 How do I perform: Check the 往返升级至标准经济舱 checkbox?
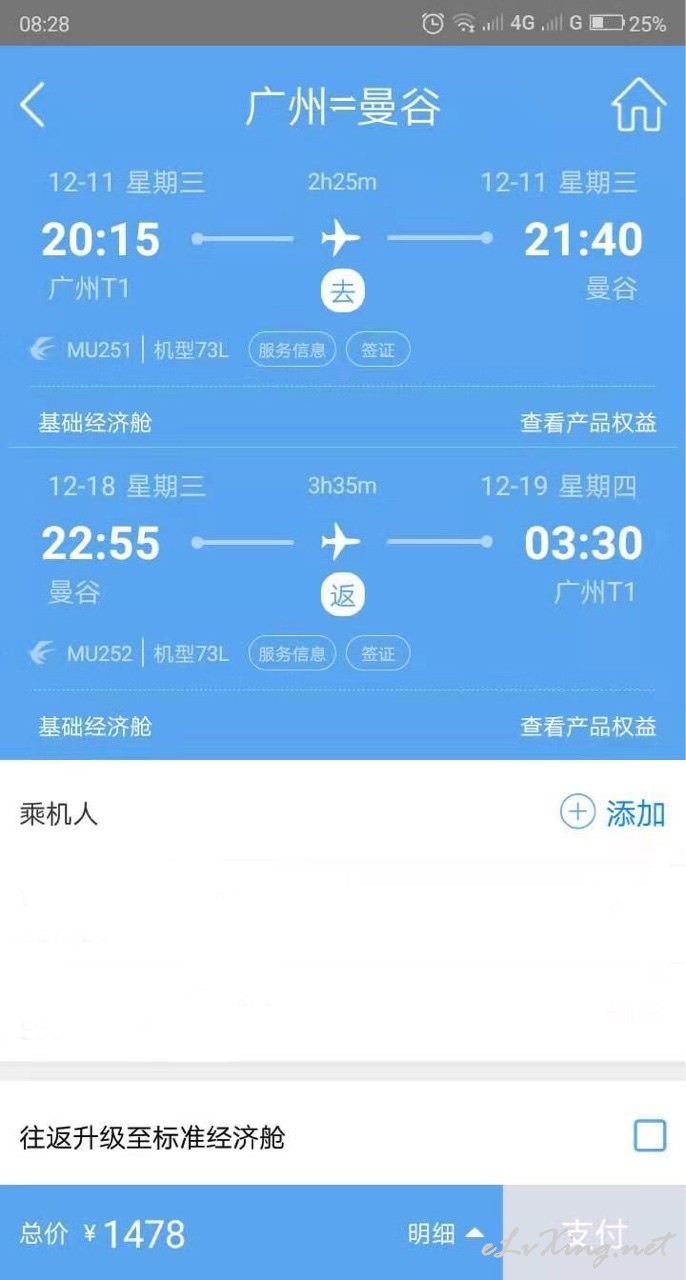[650, 1136]
